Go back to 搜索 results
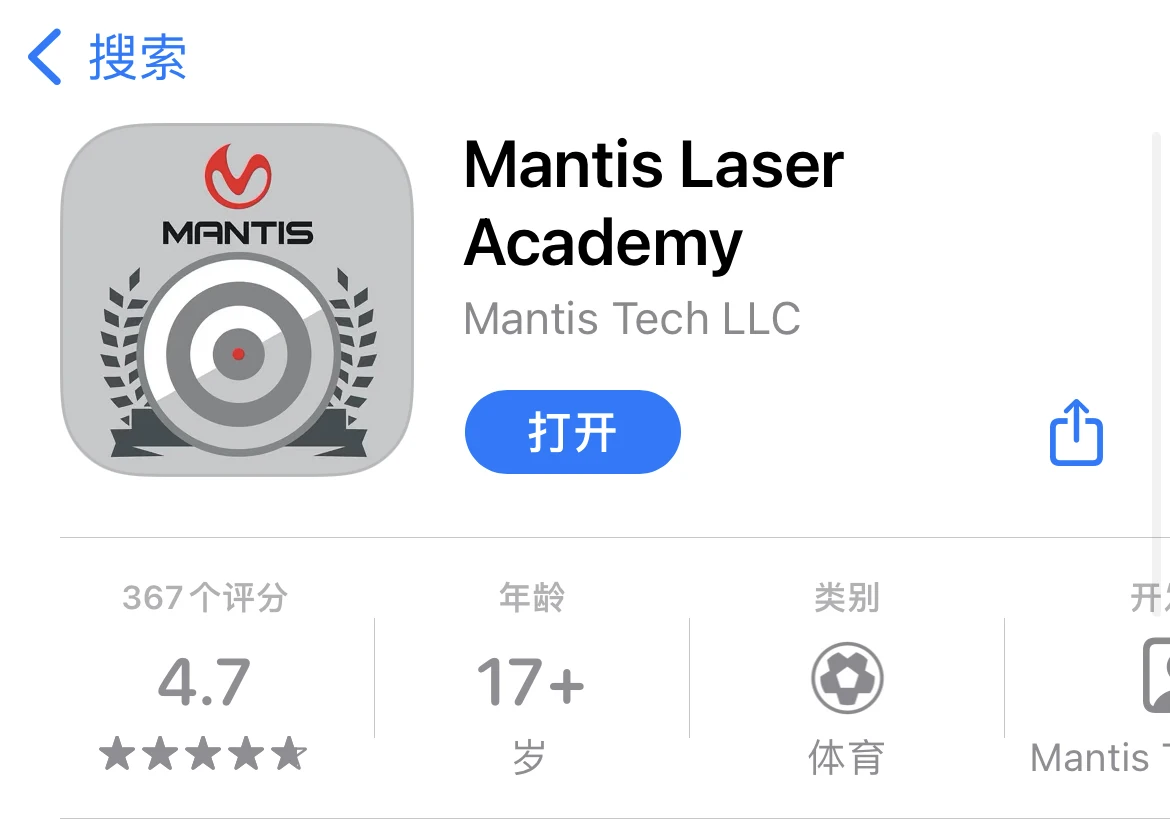1170x834 pixels. [107, 57]
